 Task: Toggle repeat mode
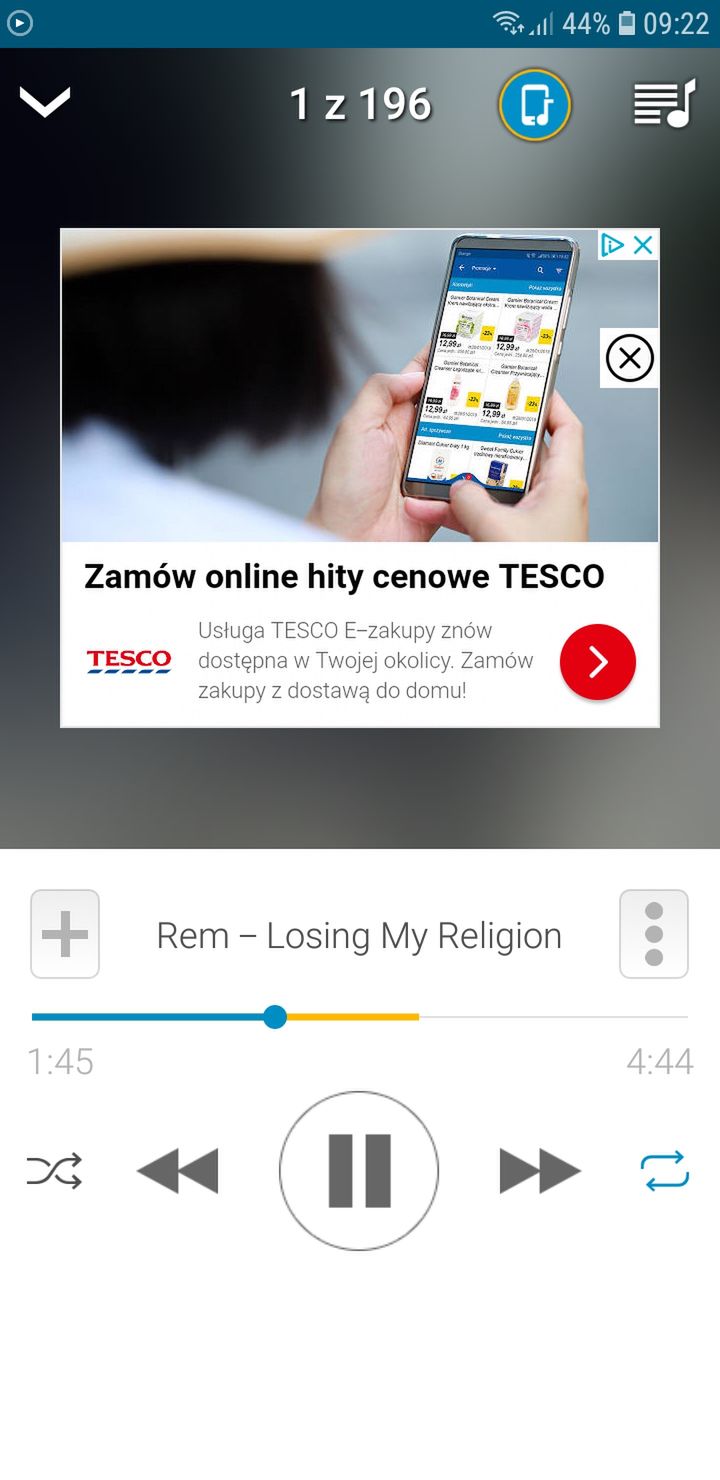point(665,1171)
